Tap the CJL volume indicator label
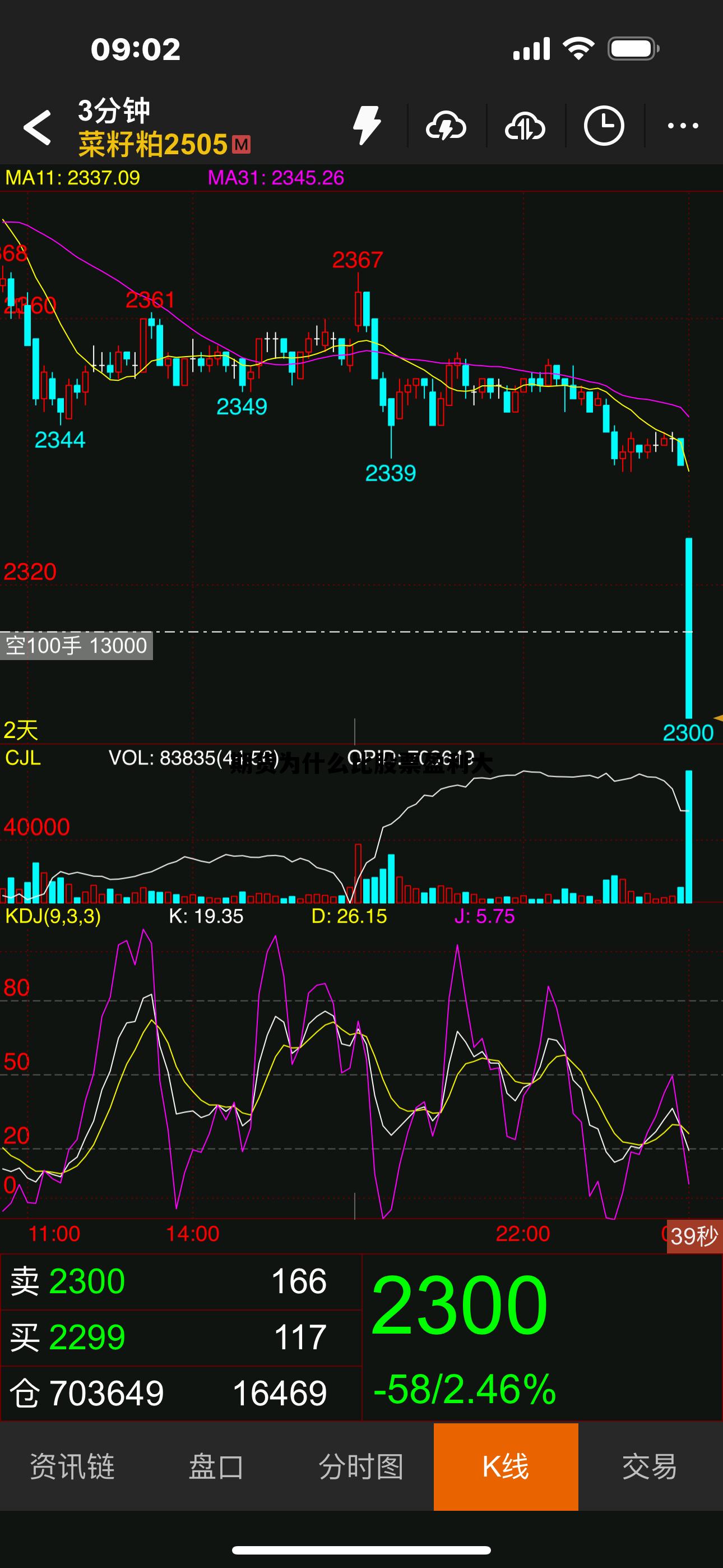The image size is (723, 1568). (x=23, y=758)
